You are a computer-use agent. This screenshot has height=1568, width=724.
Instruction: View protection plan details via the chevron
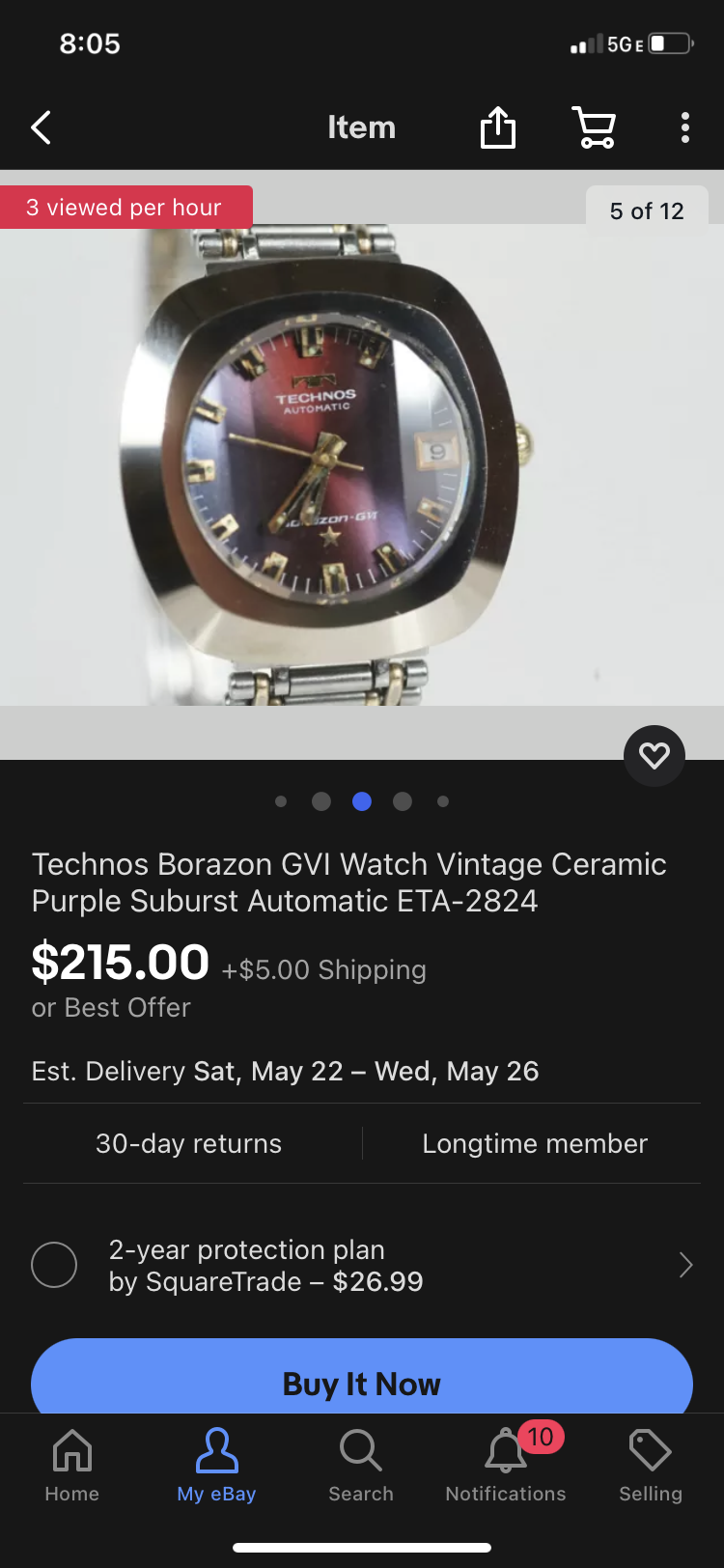(x=685, y=1265)
